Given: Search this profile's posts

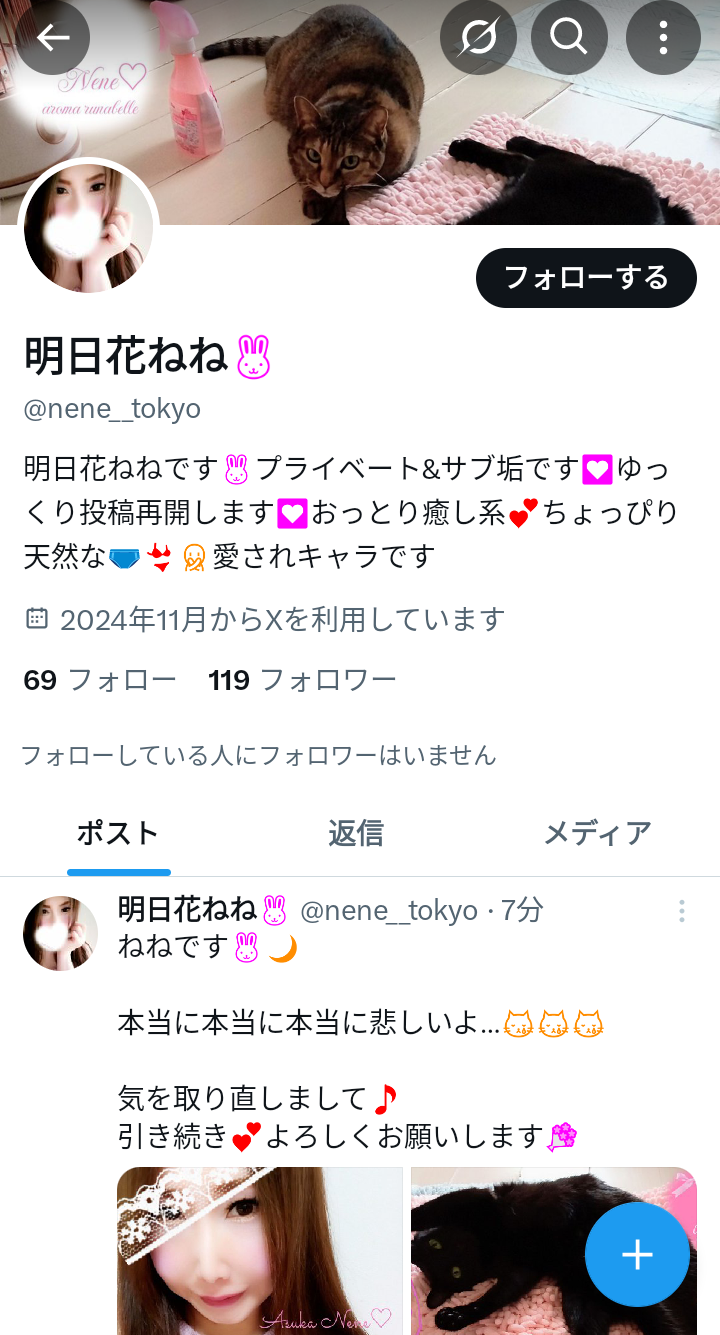Looking at the screenshot, I should click(x=568, y=38).
